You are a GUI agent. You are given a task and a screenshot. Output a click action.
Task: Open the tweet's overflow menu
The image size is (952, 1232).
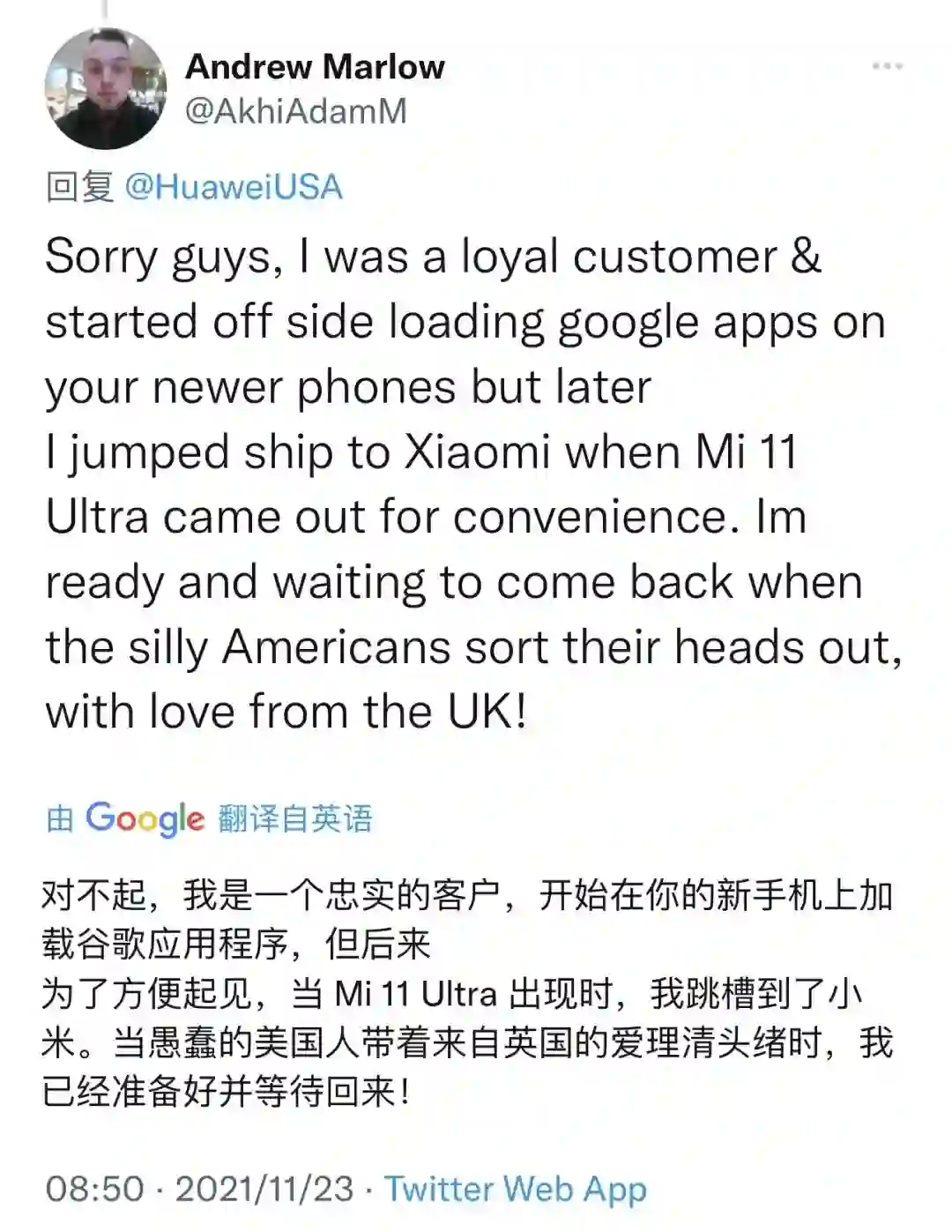pos(886,66)
